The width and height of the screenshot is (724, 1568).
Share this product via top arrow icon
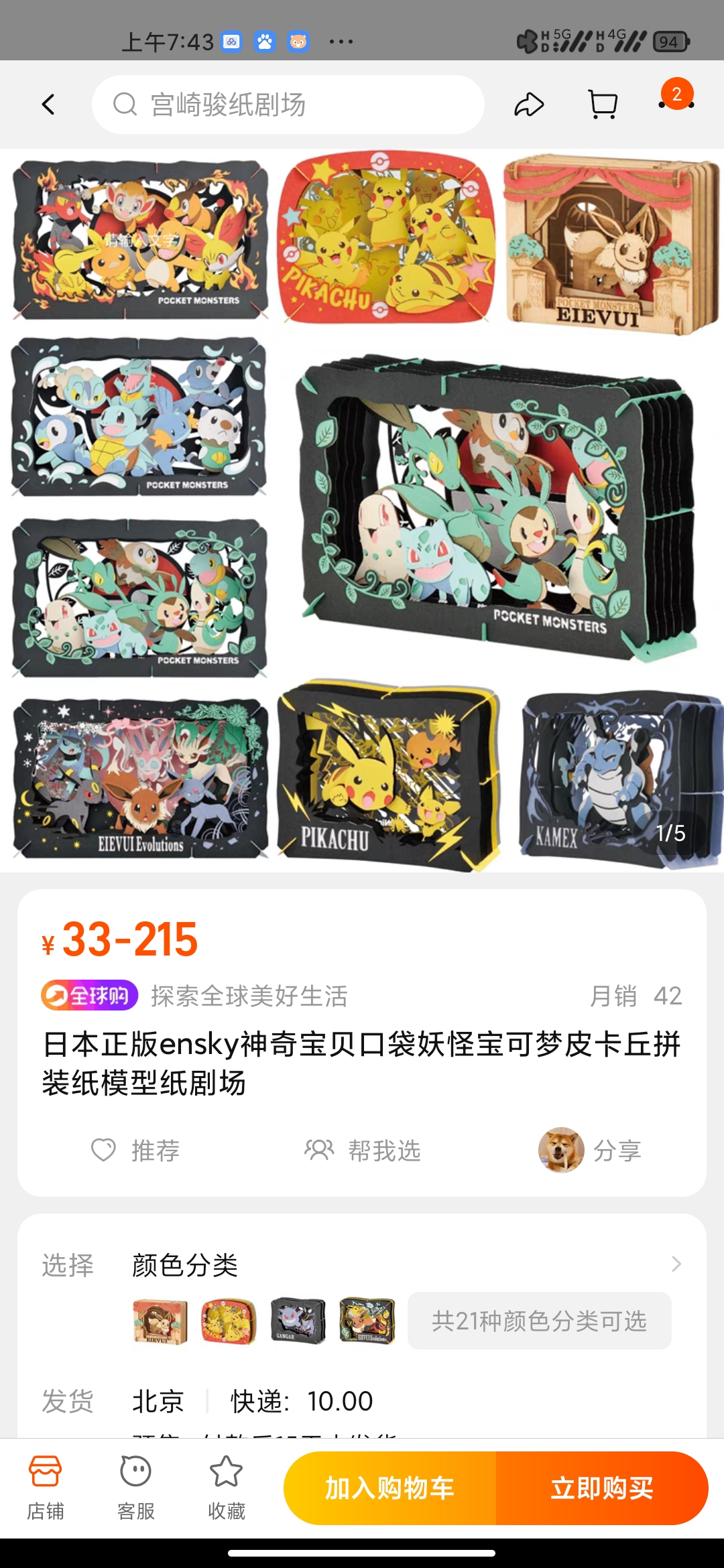click(x=528, y=105)
